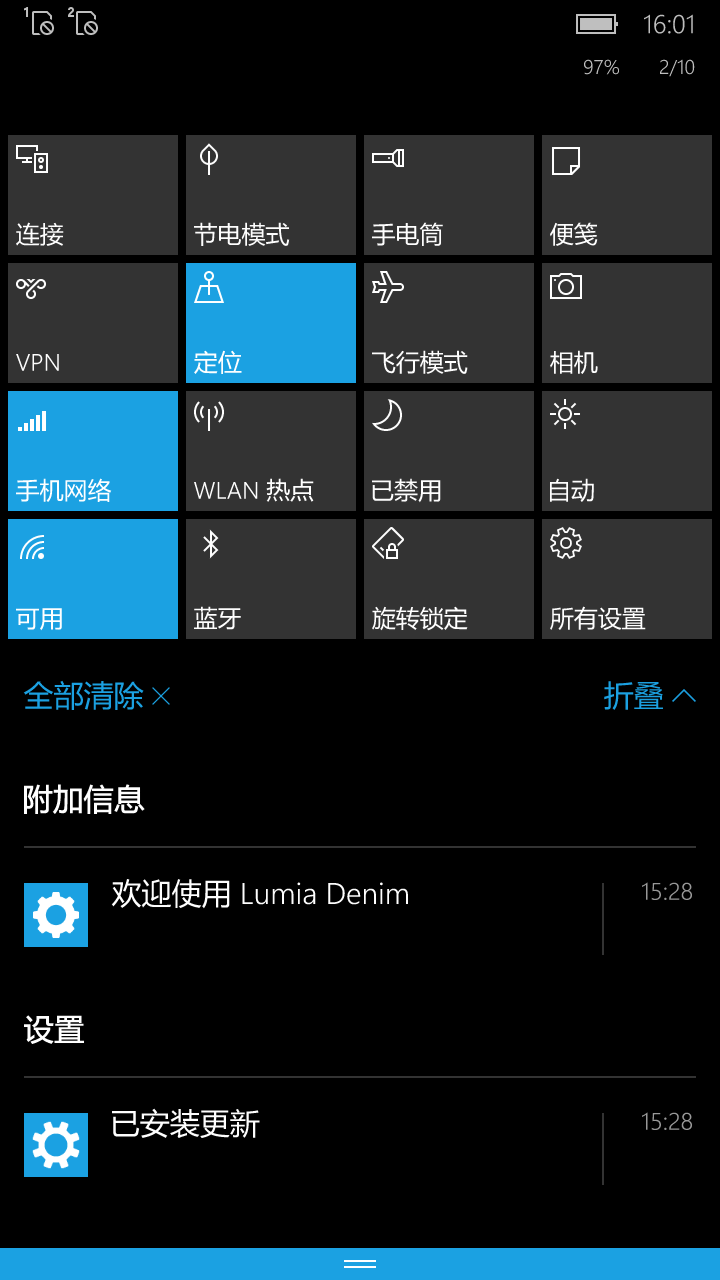The image size is (720, 1280).
Task: Turn on 节电模式 battery saver
Action: click(271, 195)
